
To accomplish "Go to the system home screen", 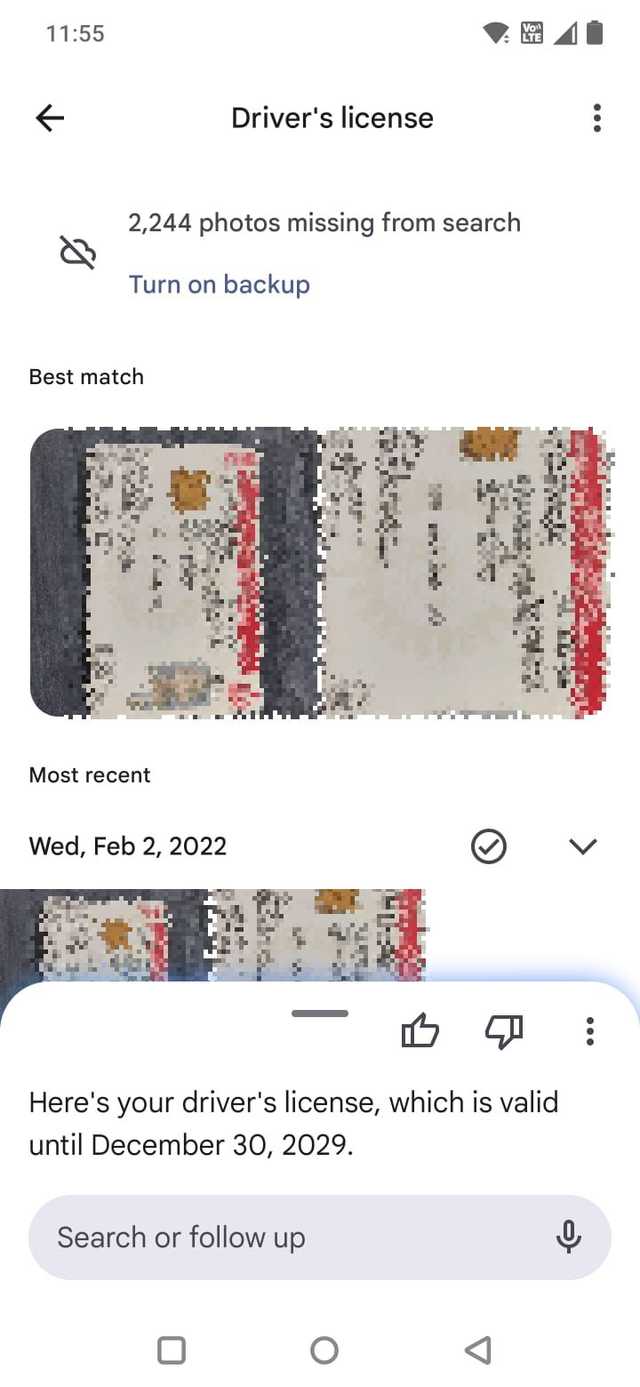I will point(324,1350).
